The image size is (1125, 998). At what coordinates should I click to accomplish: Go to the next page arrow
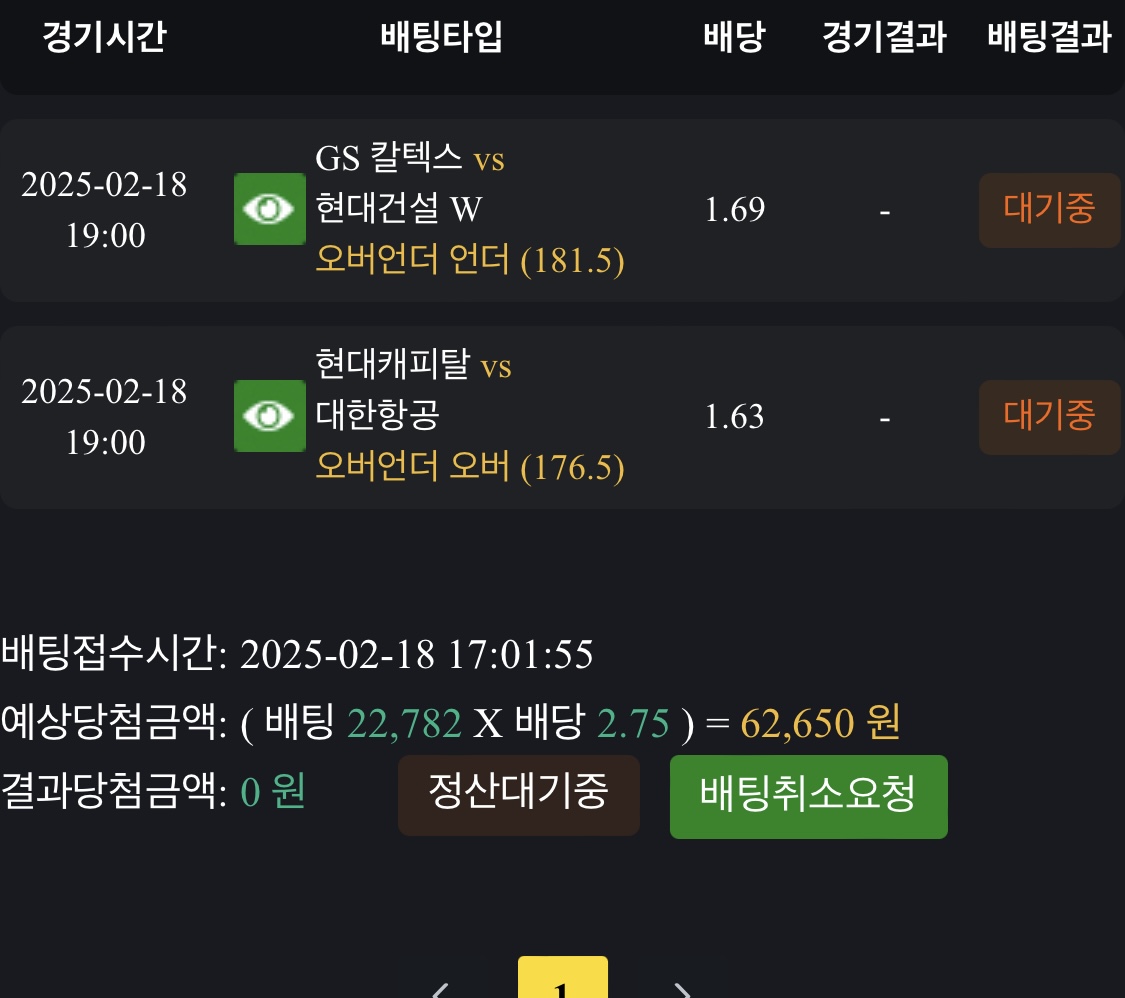(683, 990)
